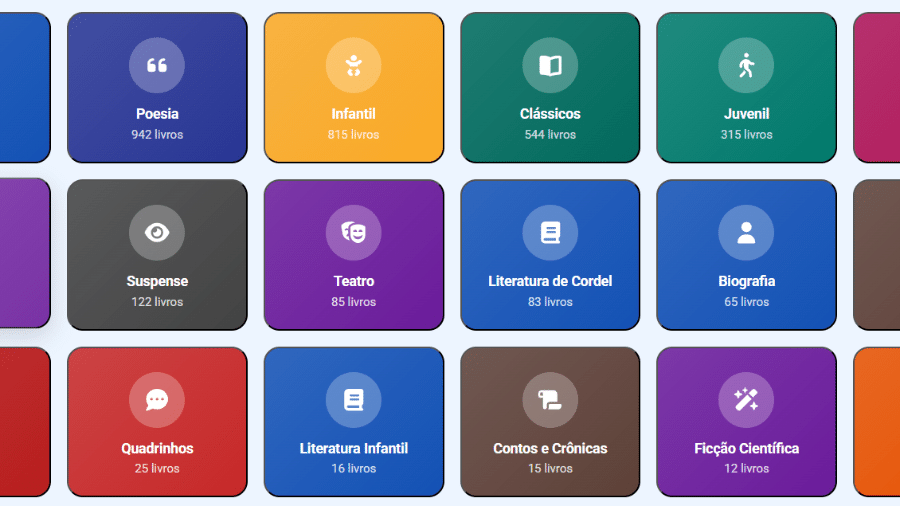Select the Teatro category card
The image size is (900, 506).
click(353, 255)
